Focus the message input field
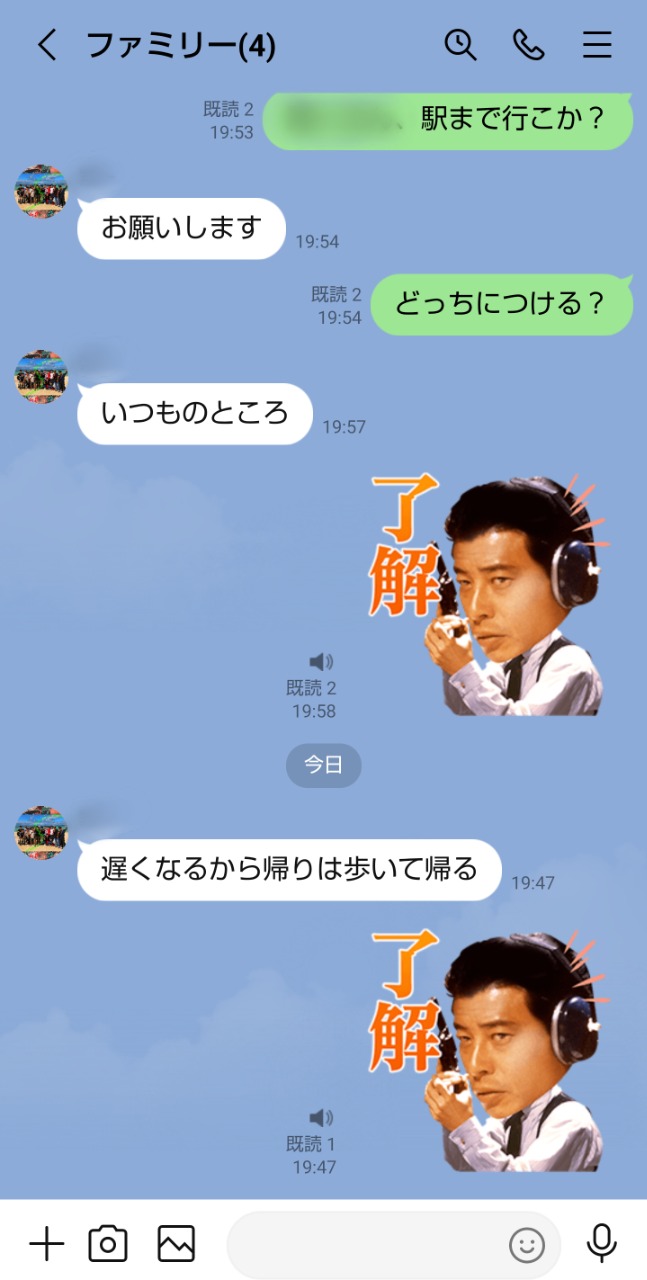This screenshot has width=647, height=1280. click(x=370, y=1245)
